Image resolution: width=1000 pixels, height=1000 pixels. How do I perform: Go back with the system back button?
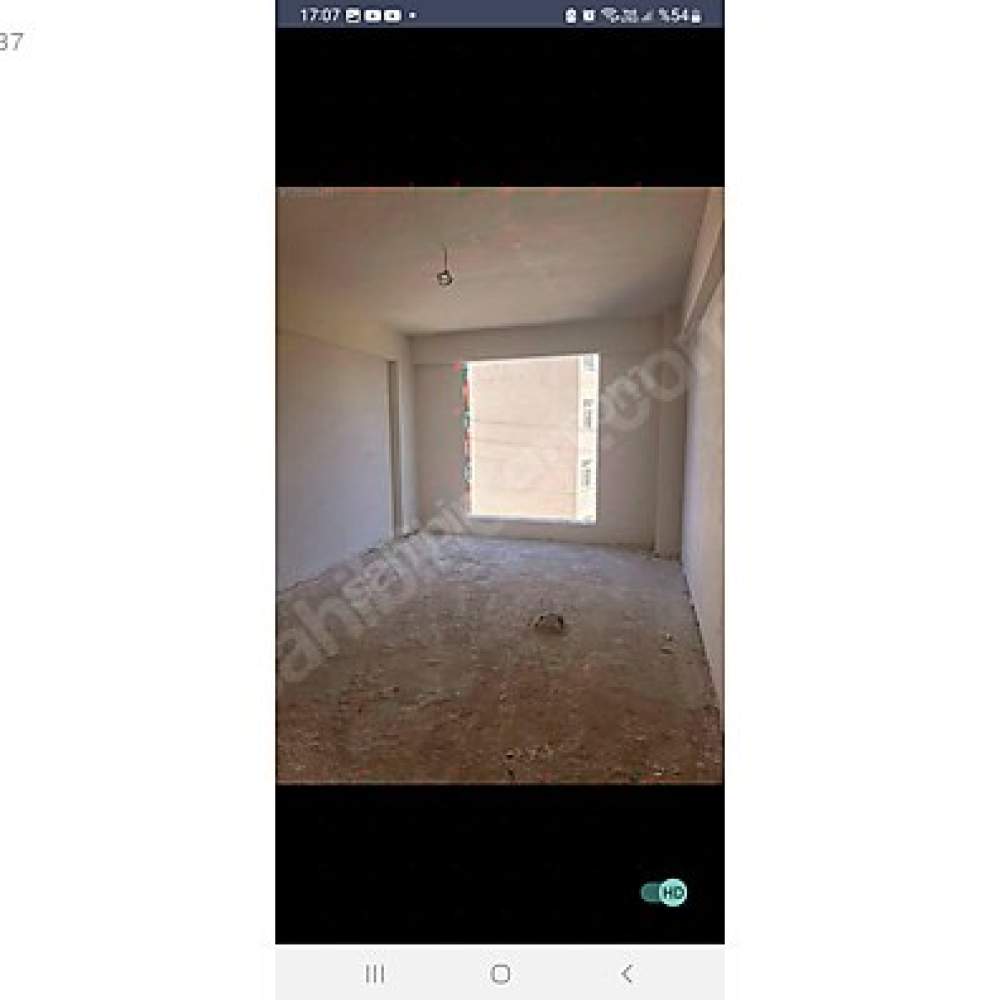627,973
